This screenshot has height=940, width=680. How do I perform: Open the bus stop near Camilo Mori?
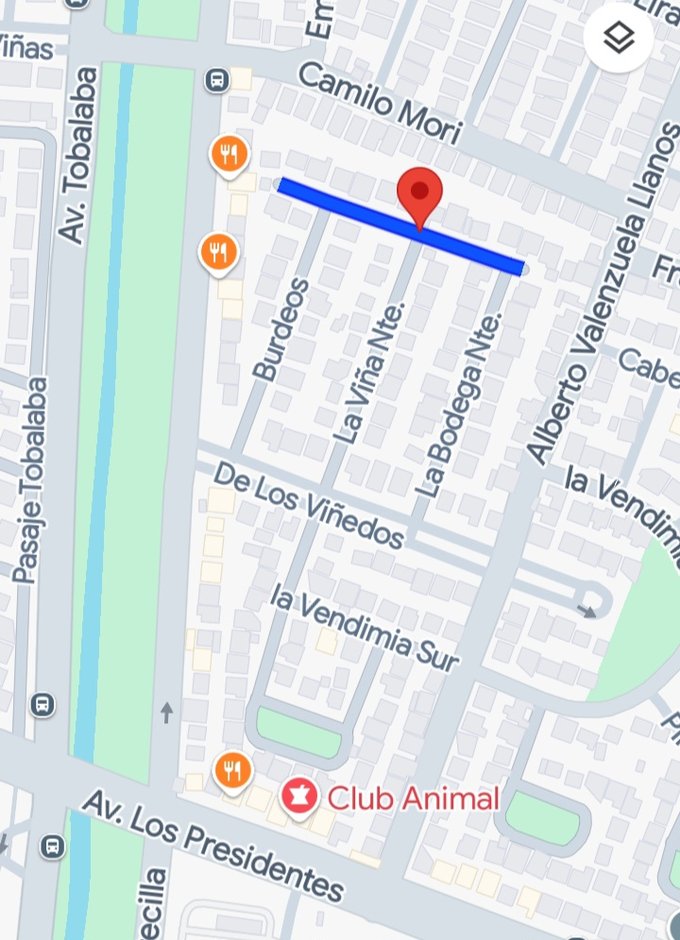tap(215, 79)
